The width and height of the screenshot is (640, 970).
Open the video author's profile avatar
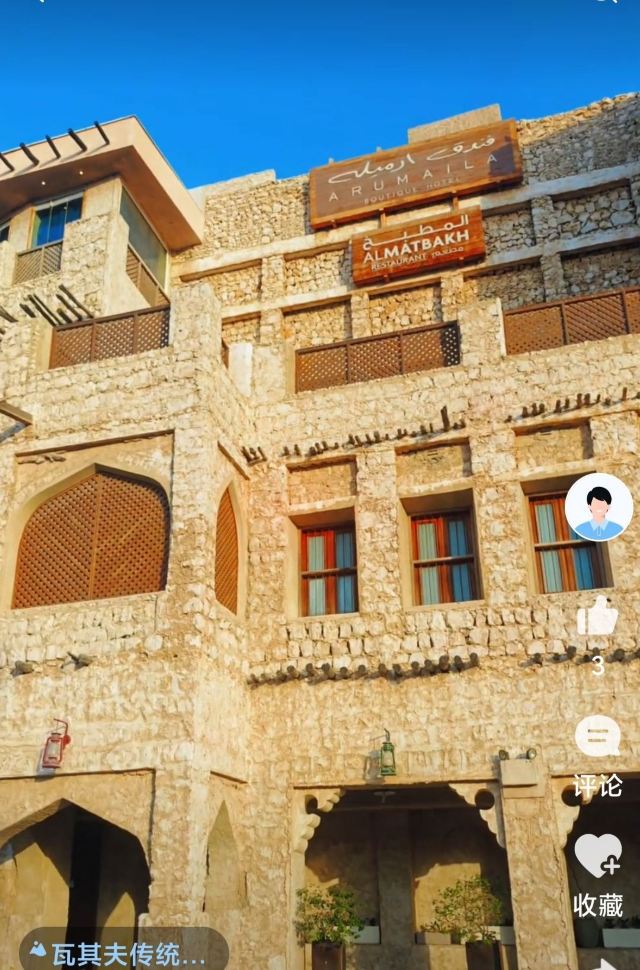click(598, 507)
